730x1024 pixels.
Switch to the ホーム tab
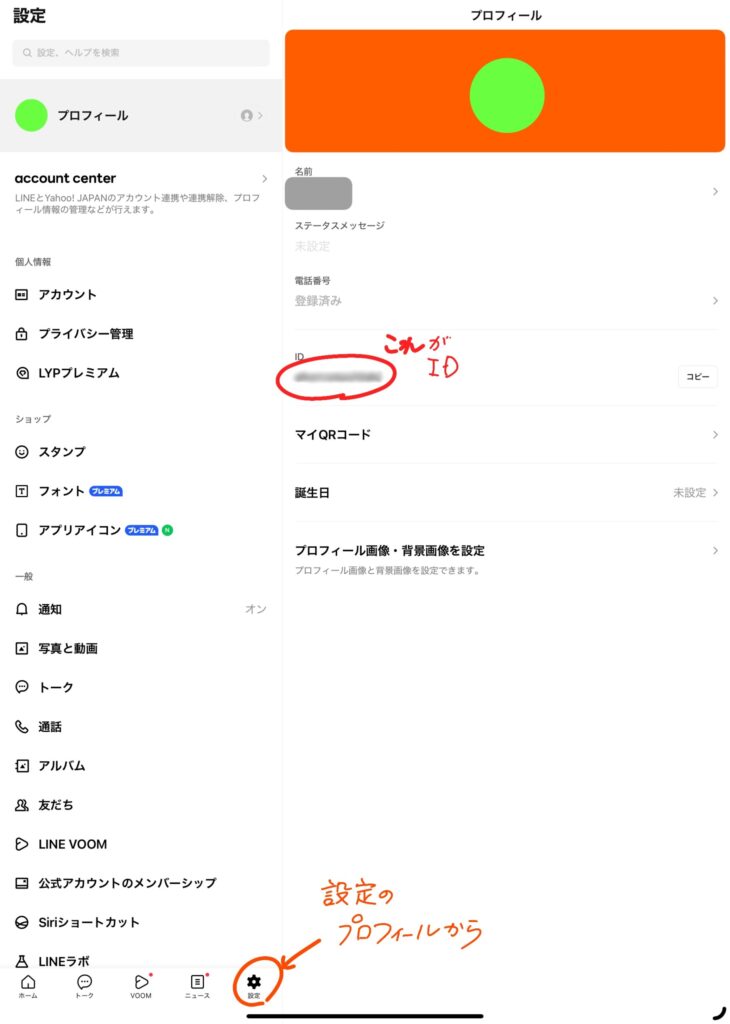tap(28, 987)
